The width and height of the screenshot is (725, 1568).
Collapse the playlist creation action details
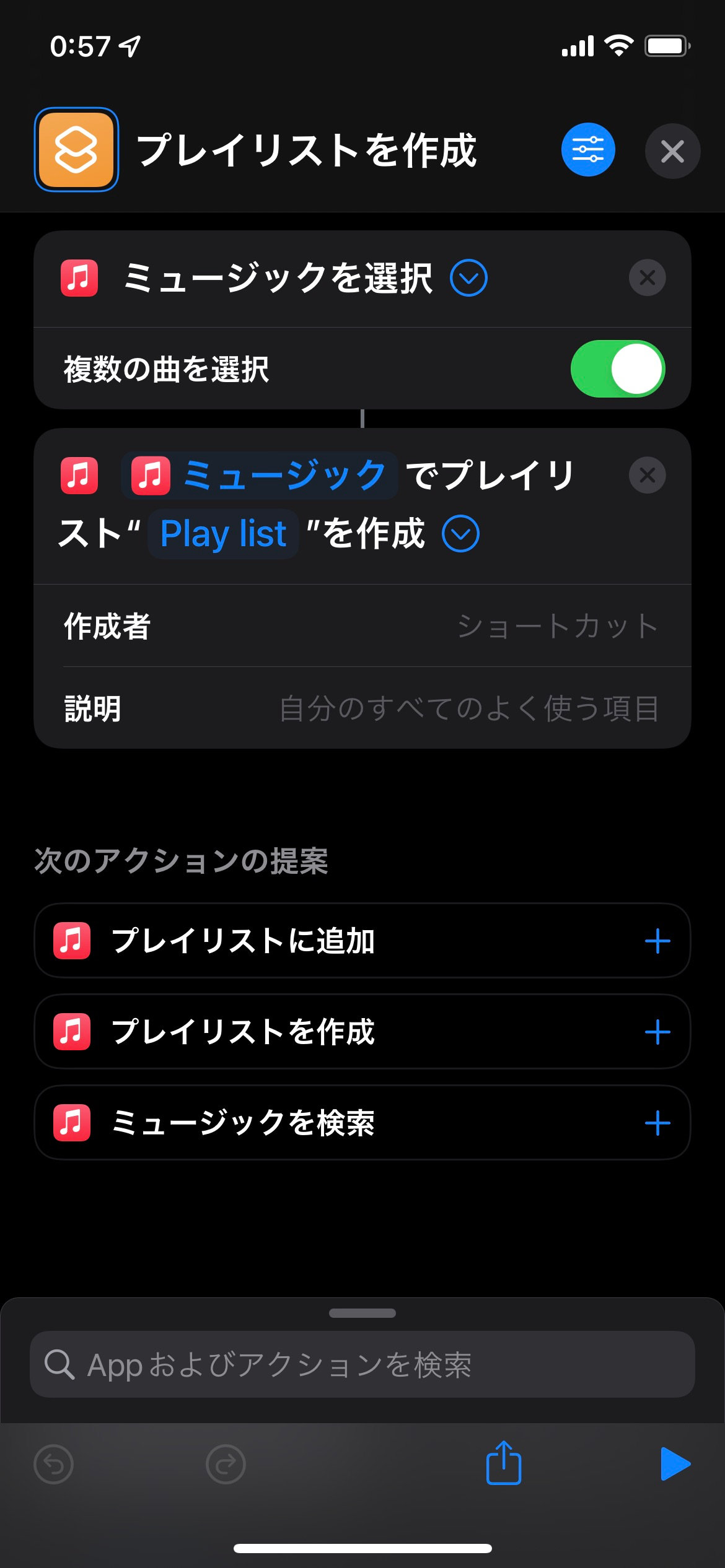460,534
